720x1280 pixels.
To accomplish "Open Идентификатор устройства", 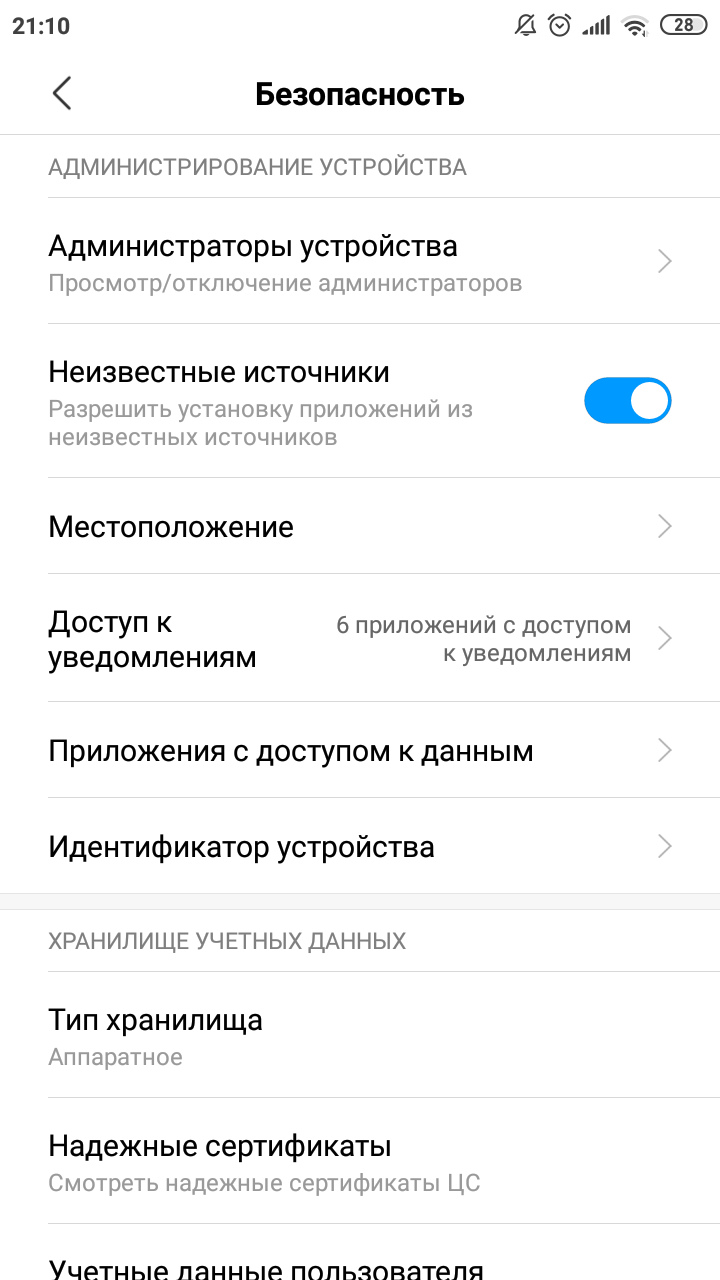I will tap(360, 846).
